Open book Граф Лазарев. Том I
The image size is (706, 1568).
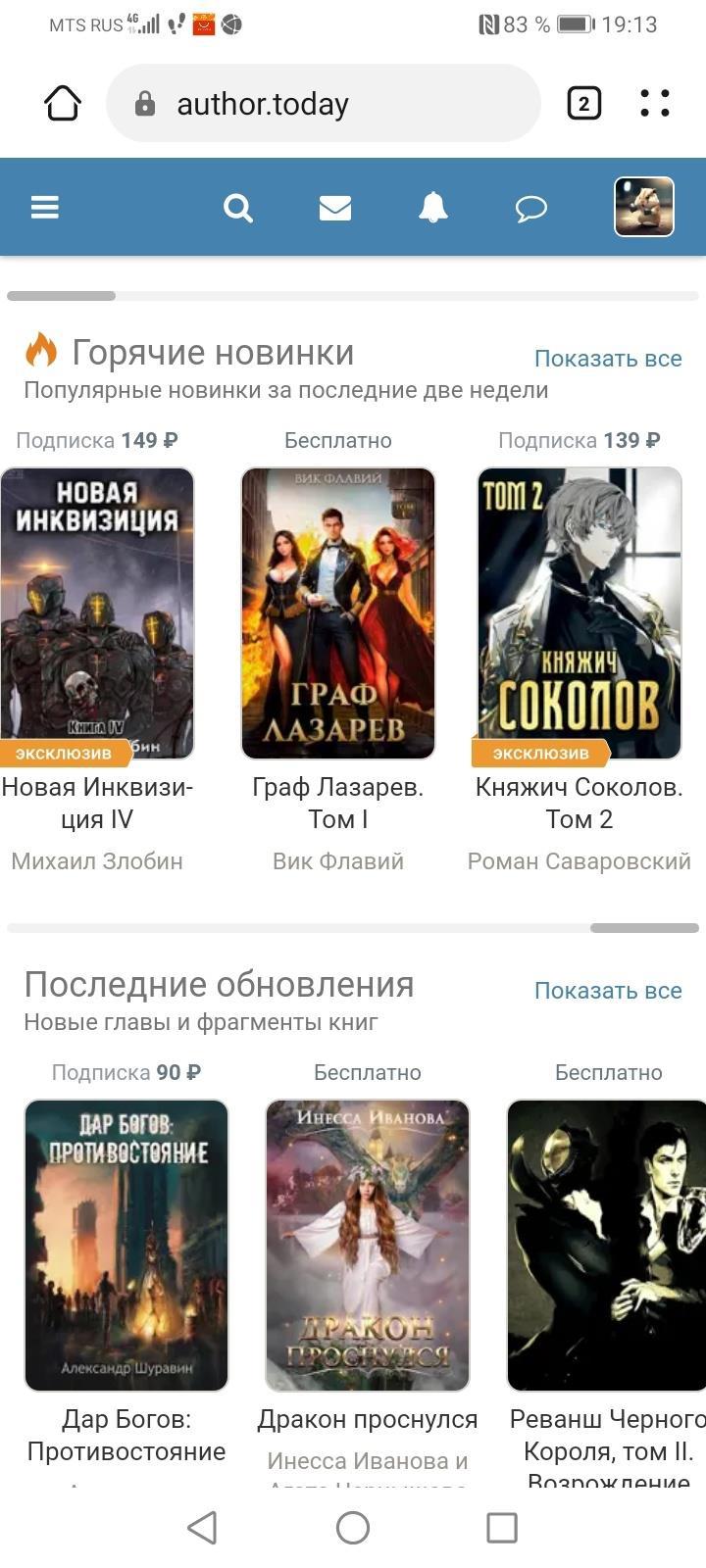[x=338, y=613]
